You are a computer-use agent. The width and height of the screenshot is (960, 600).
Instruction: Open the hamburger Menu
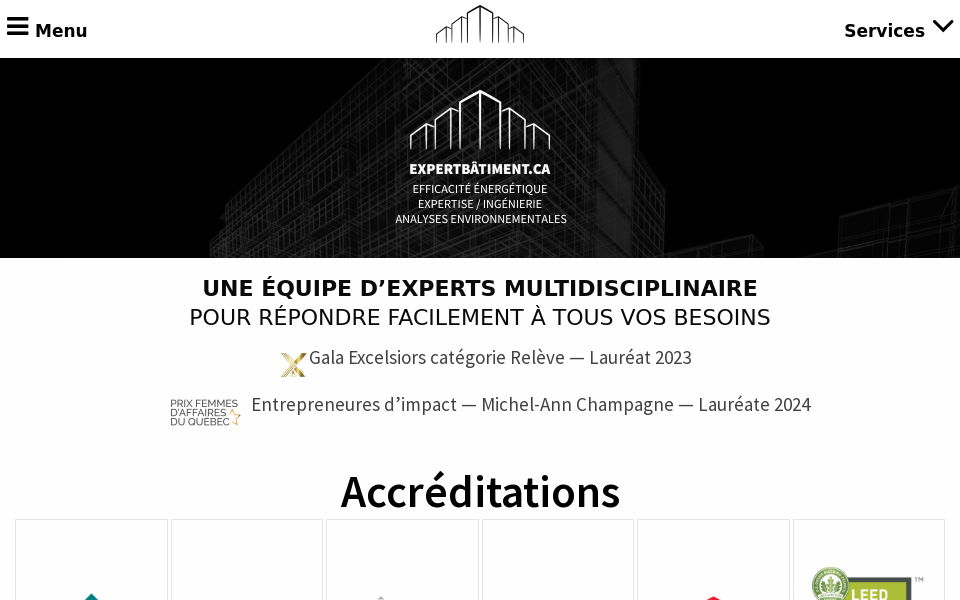46,29
